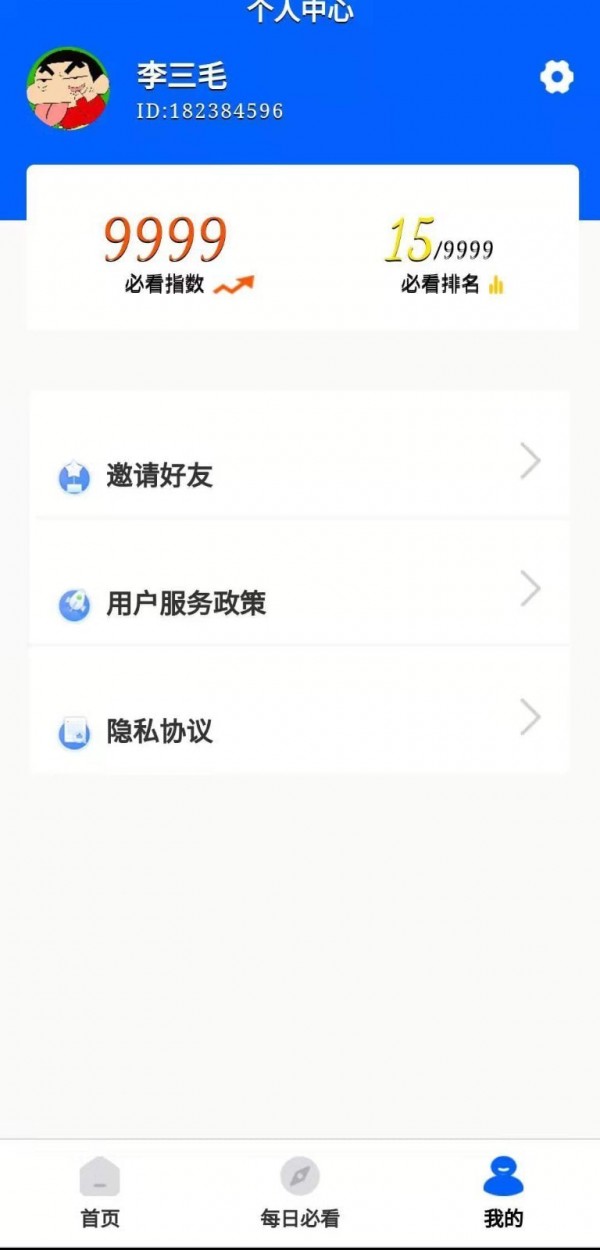
Task: Go to the 每日必看 tab
Action: coord(300,1192)
